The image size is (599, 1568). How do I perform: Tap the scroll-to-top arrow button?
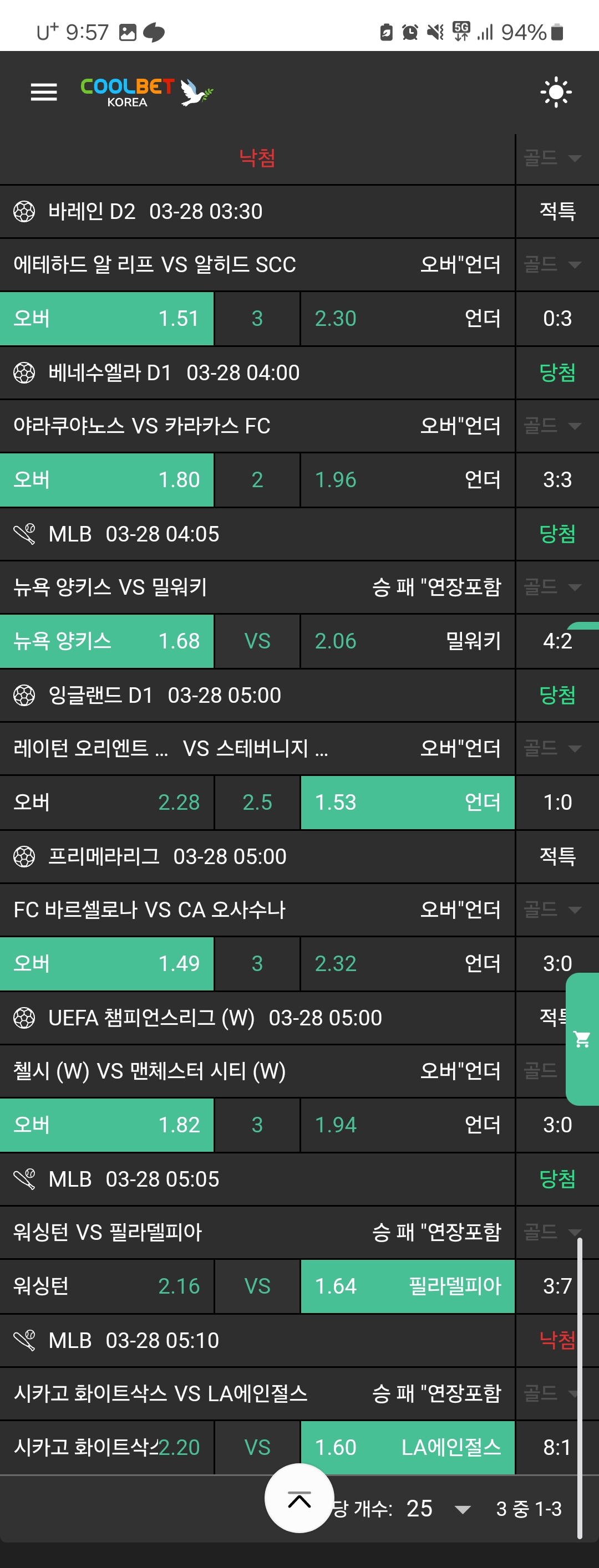coord(299,1498)
